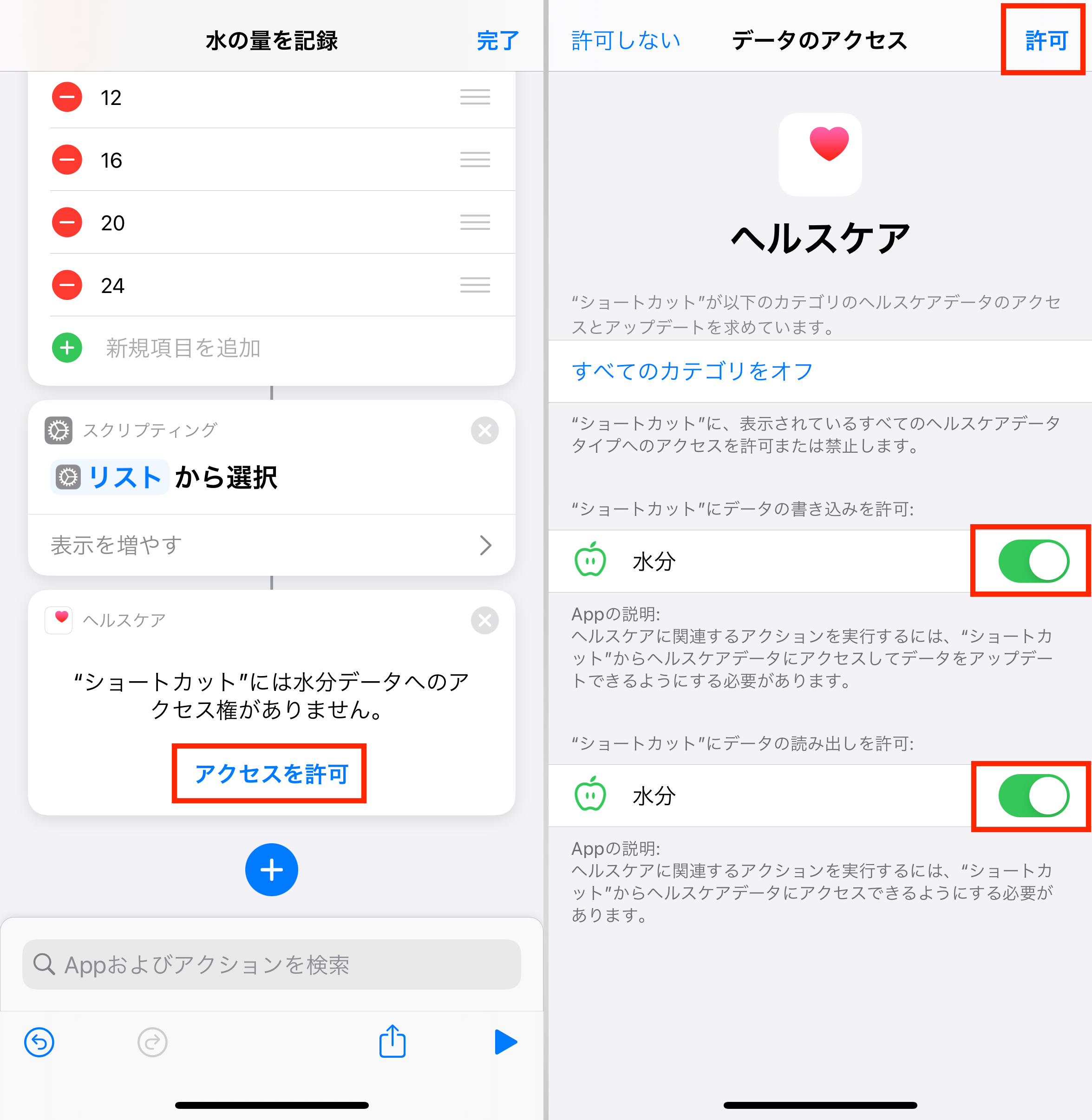Viewport: 1092px width, 1120px height.
Task: Tap 許可しない to deny data access
Action: (626, 41)
